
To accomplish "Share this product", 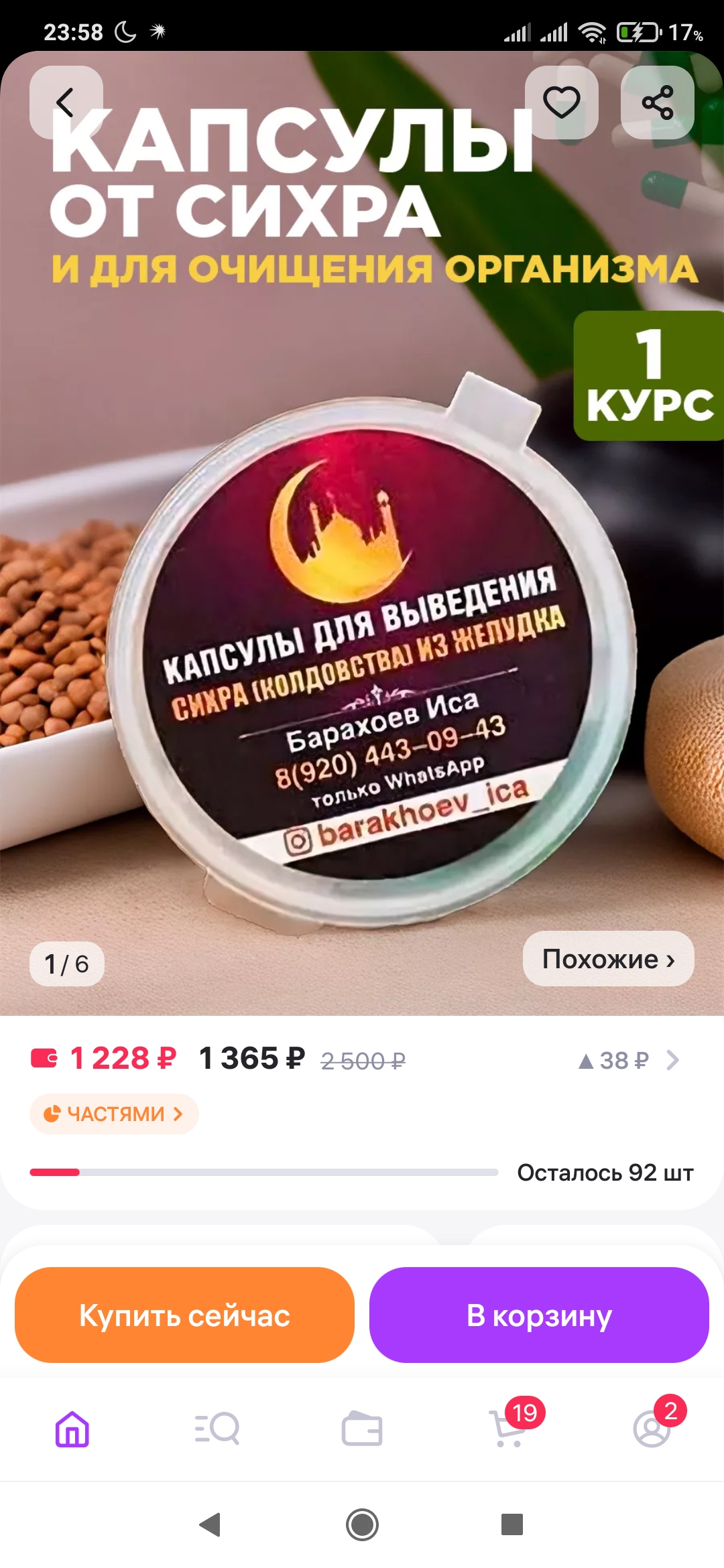I will (x=658, y=103).
